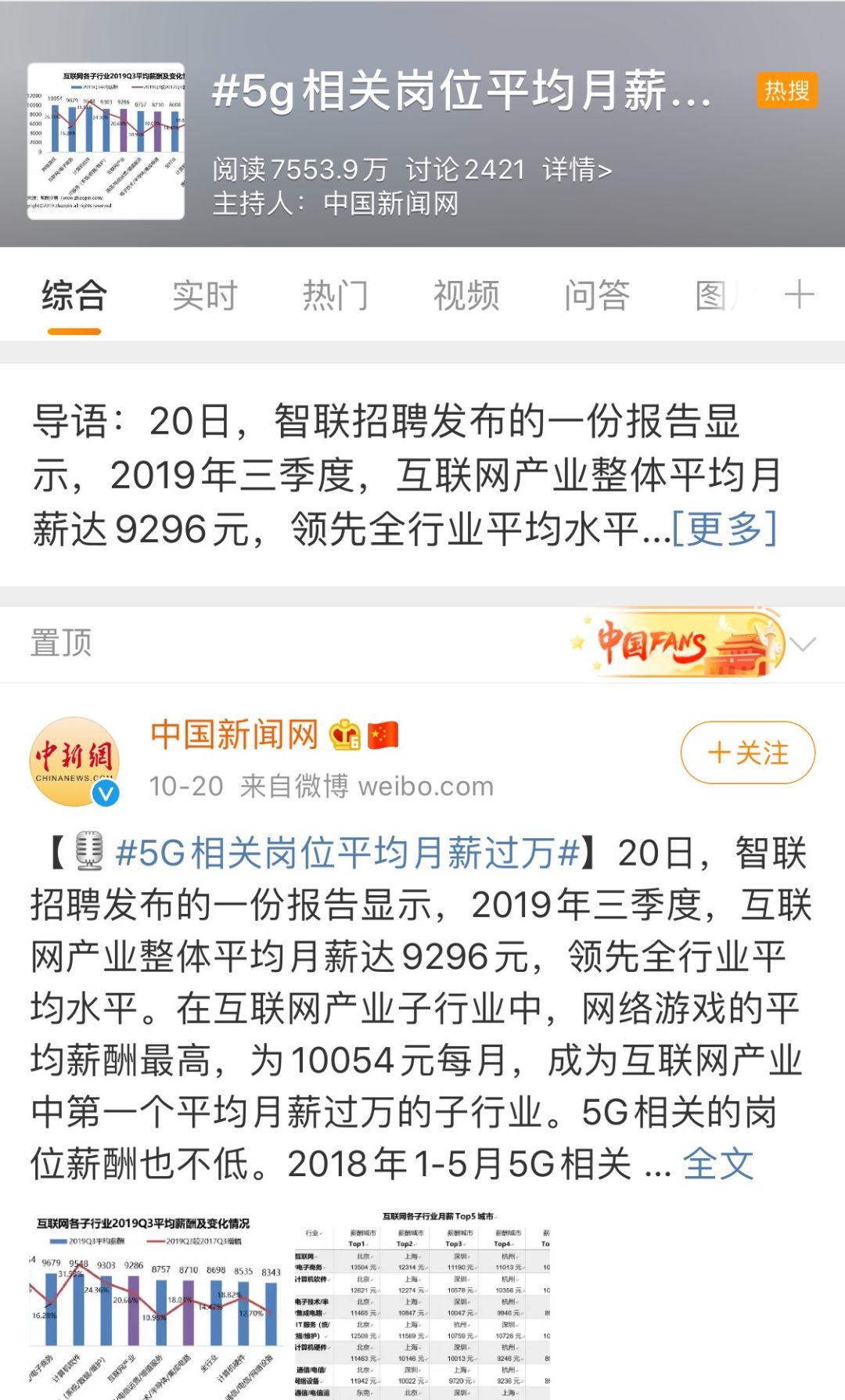Open the topic cover chart image
Screen dimensions: 845x1400
point(106,141)
